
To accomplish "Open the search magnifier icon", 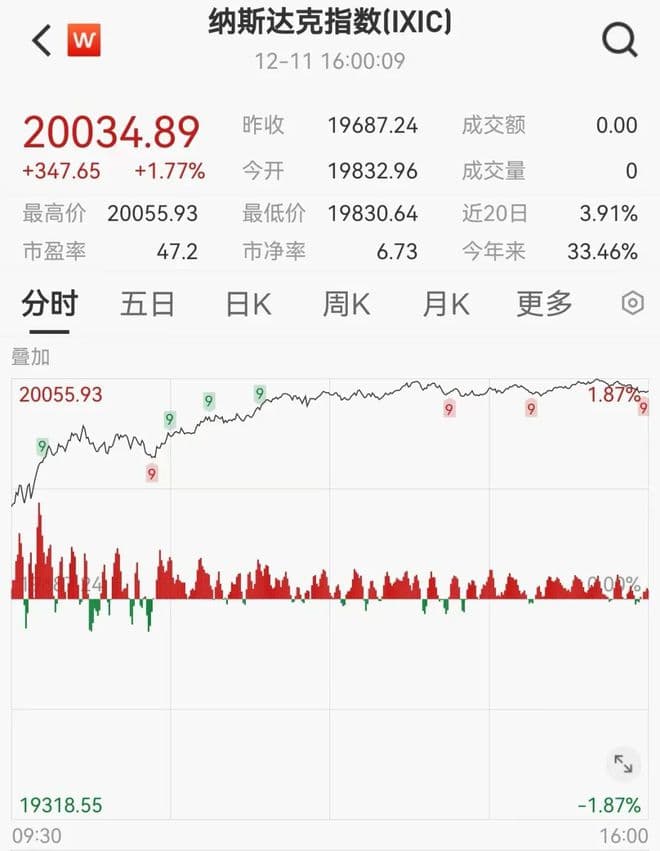I will point(619,40).
